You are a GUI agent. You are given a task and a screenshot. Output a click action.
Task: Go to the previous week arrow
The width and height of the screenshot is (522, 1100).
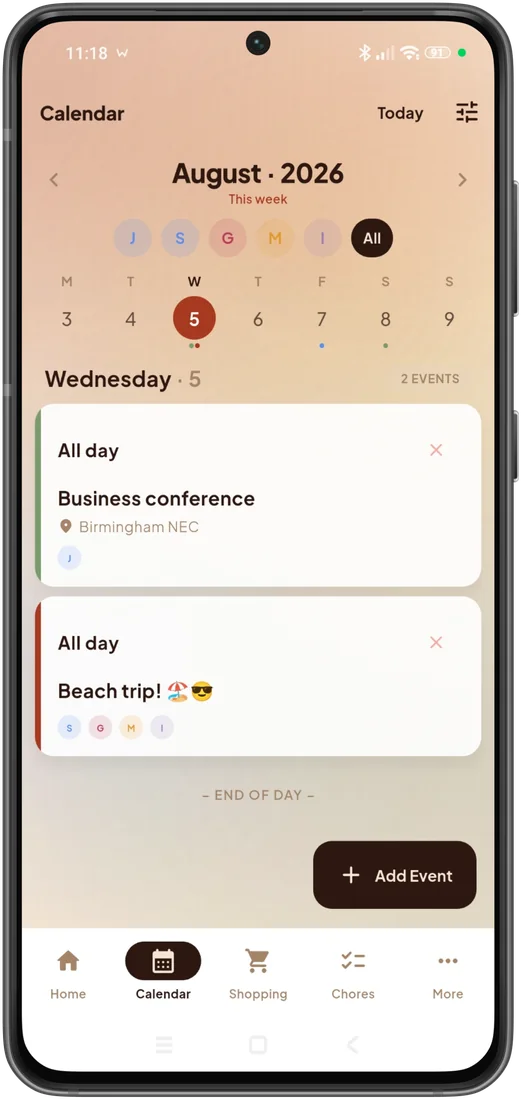pos(54,180)
